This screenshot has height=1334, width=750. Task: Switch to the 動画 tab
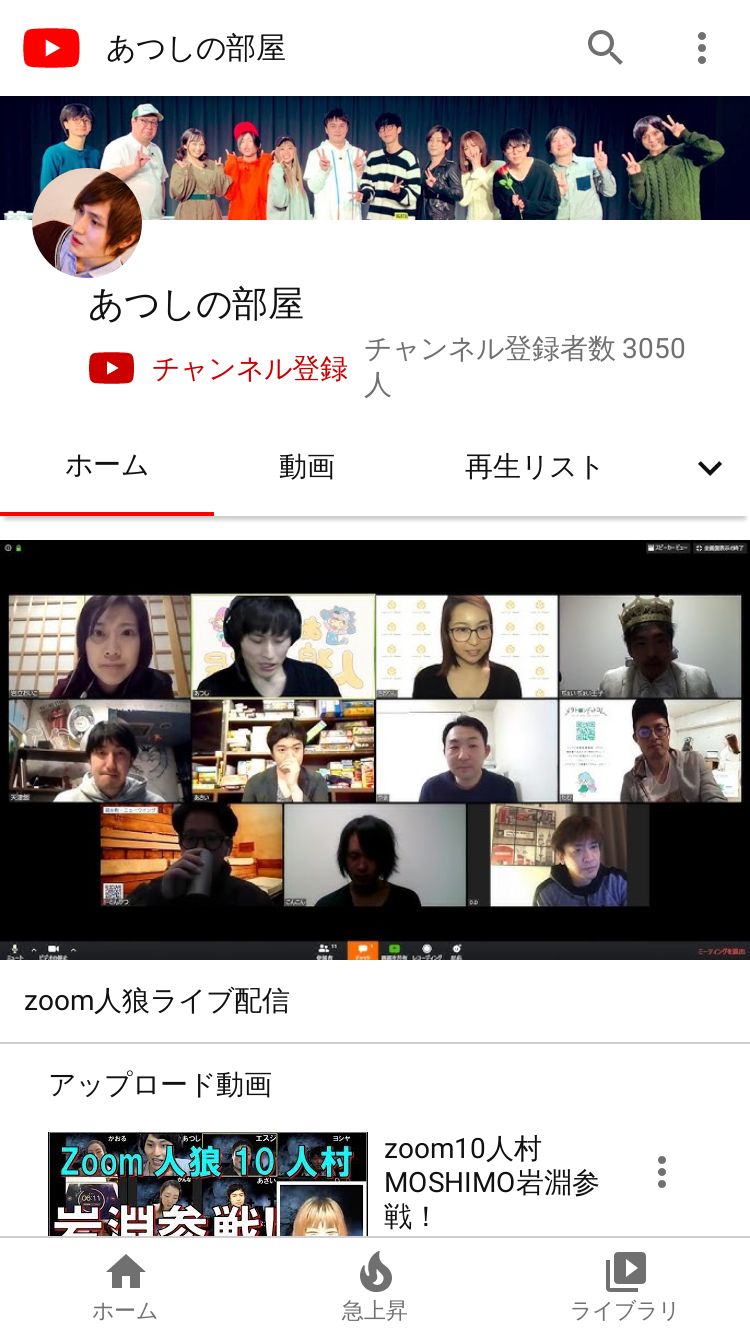306,466
